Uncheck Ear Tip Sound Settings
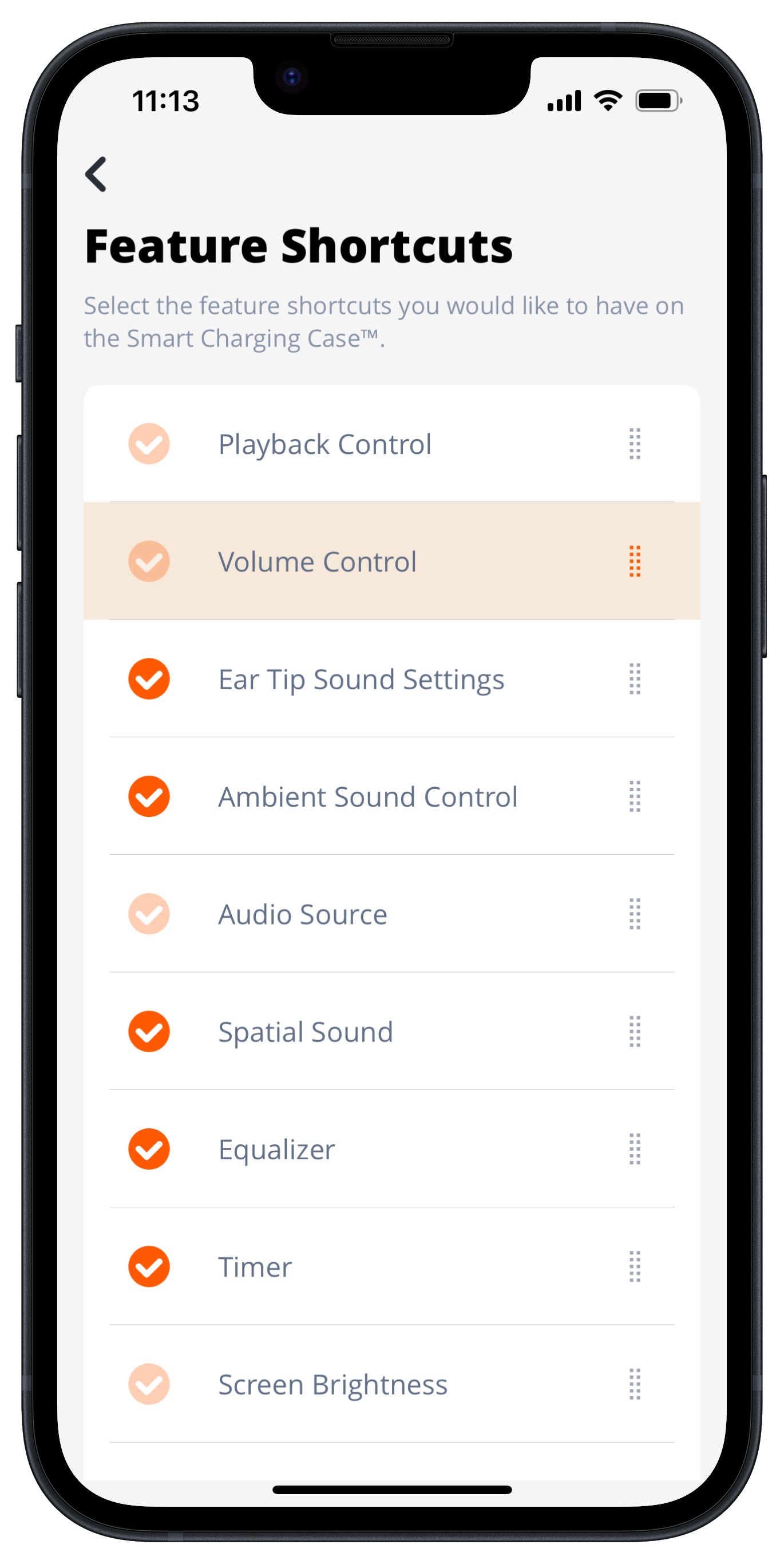The height and width of the screenshot is (1564, 784). 149,679
